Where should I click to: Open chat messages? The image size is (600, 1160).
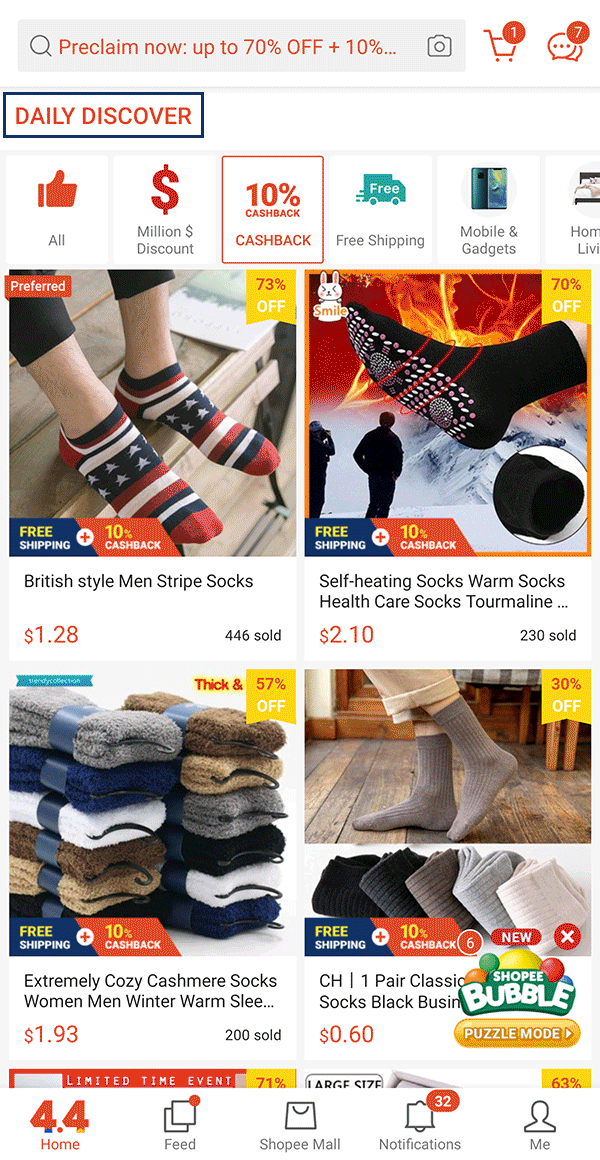point(564,46)
